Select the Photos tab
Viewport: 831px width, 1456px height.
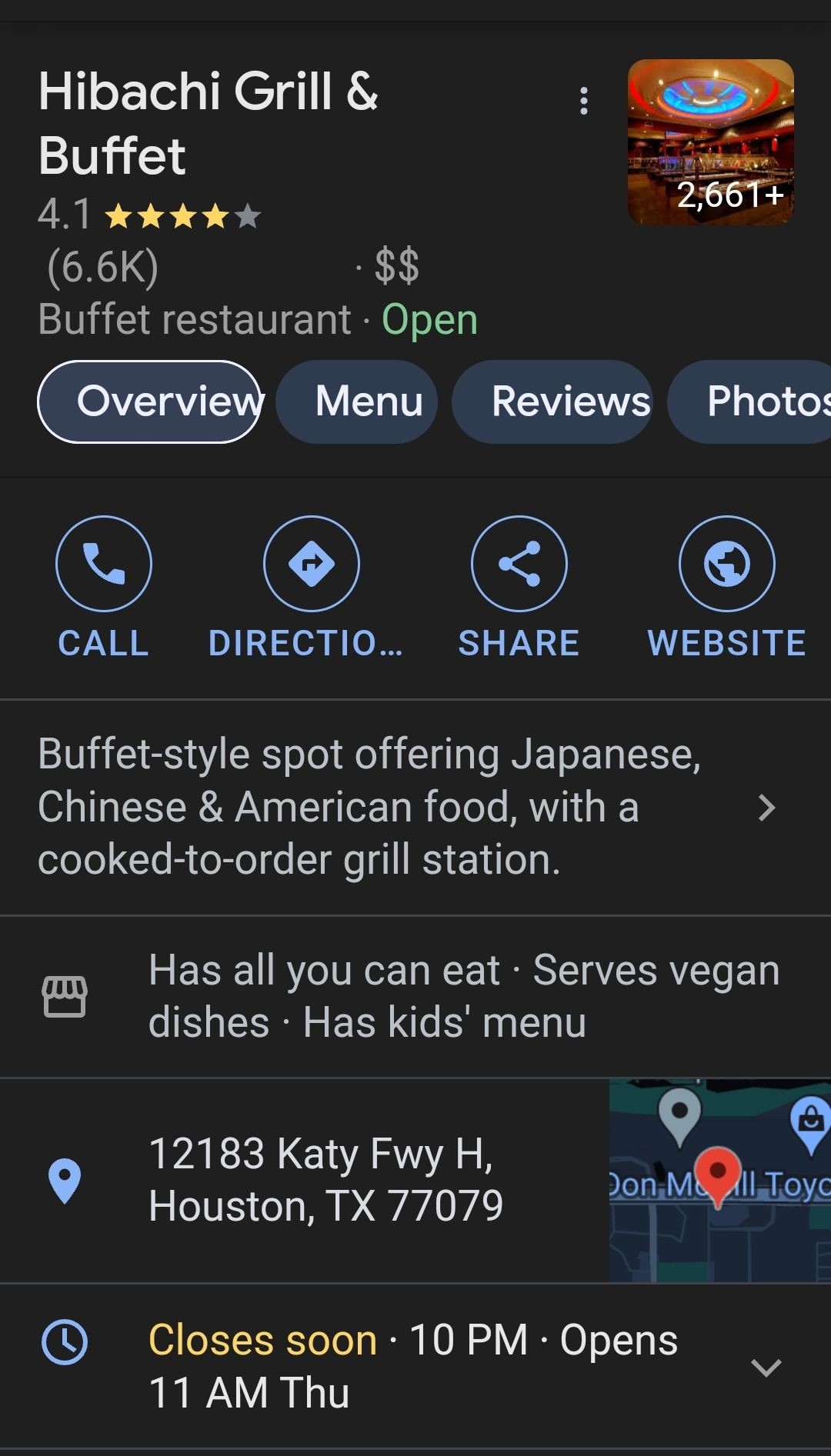[762, 401]
